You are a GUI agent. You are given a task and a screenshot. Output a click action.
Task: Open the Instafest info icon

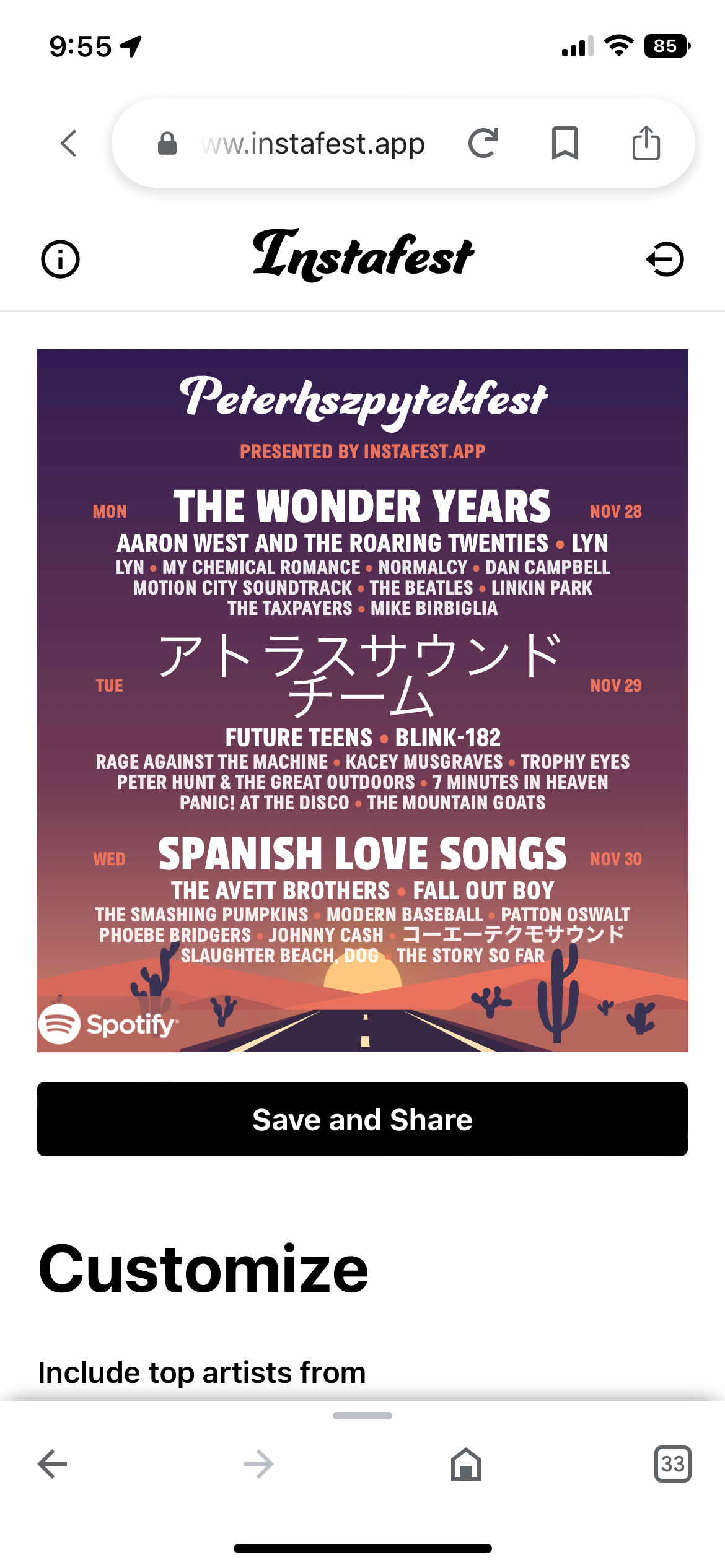click(x=60, y=259)
